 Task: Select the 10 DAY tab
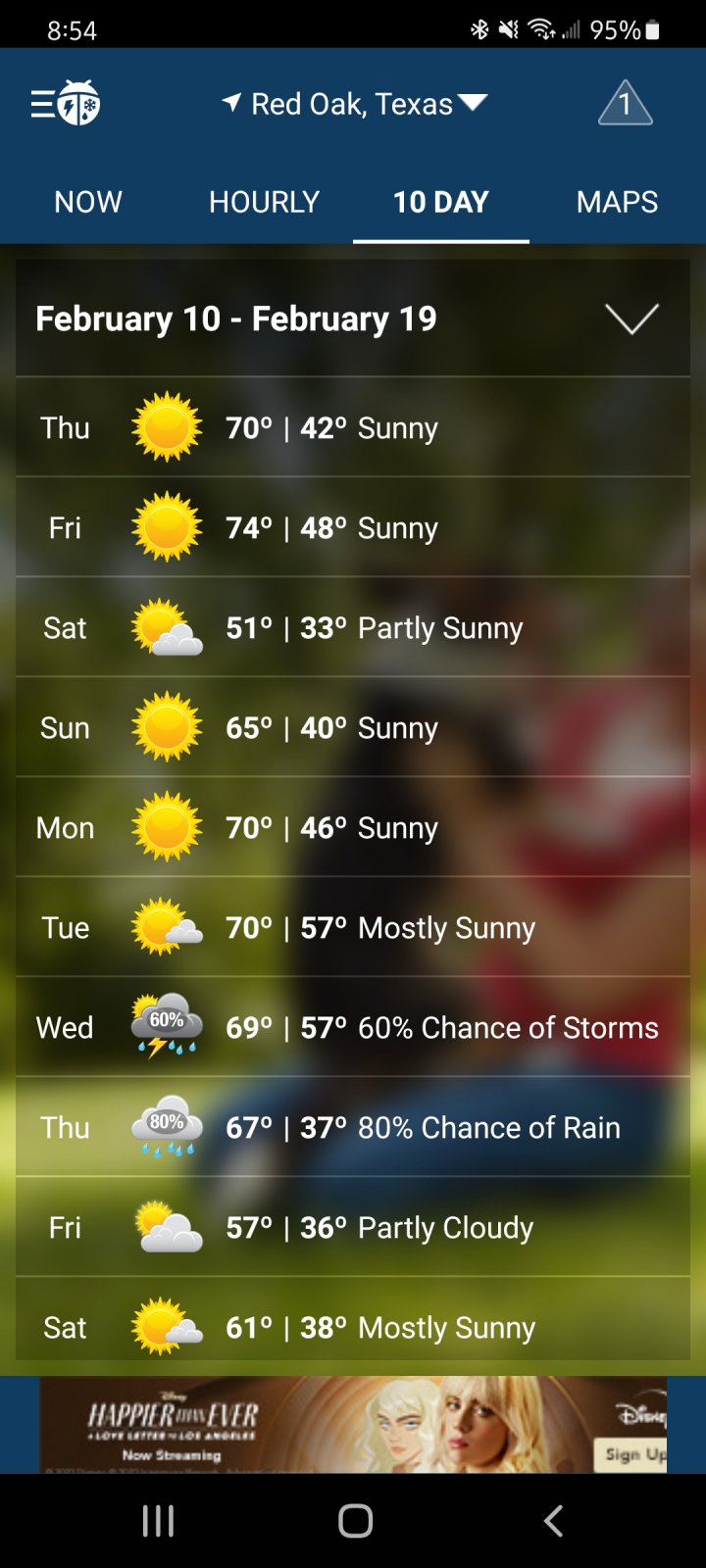pos(441,202)
